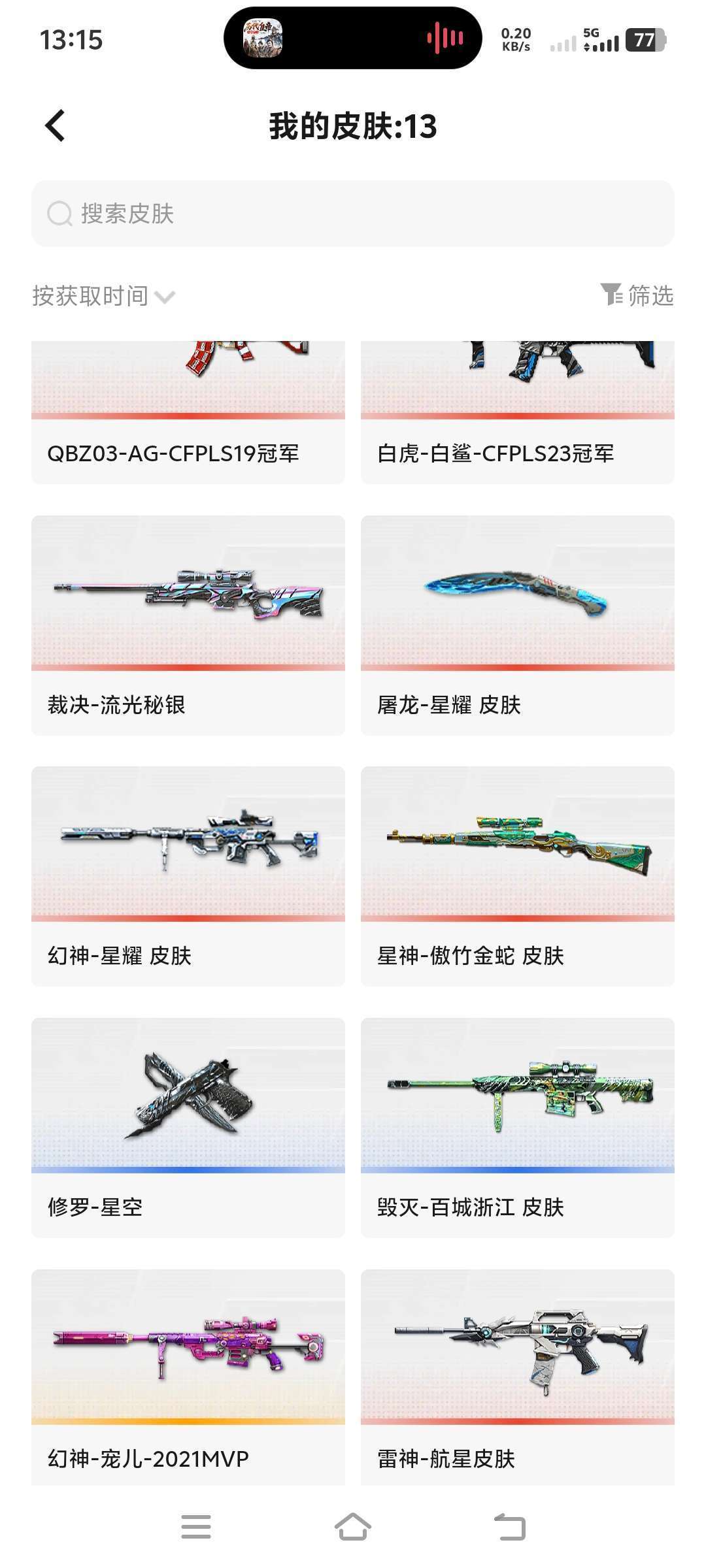
Task: Tap the search magnifier icon
Action: (x=59, y=211)
